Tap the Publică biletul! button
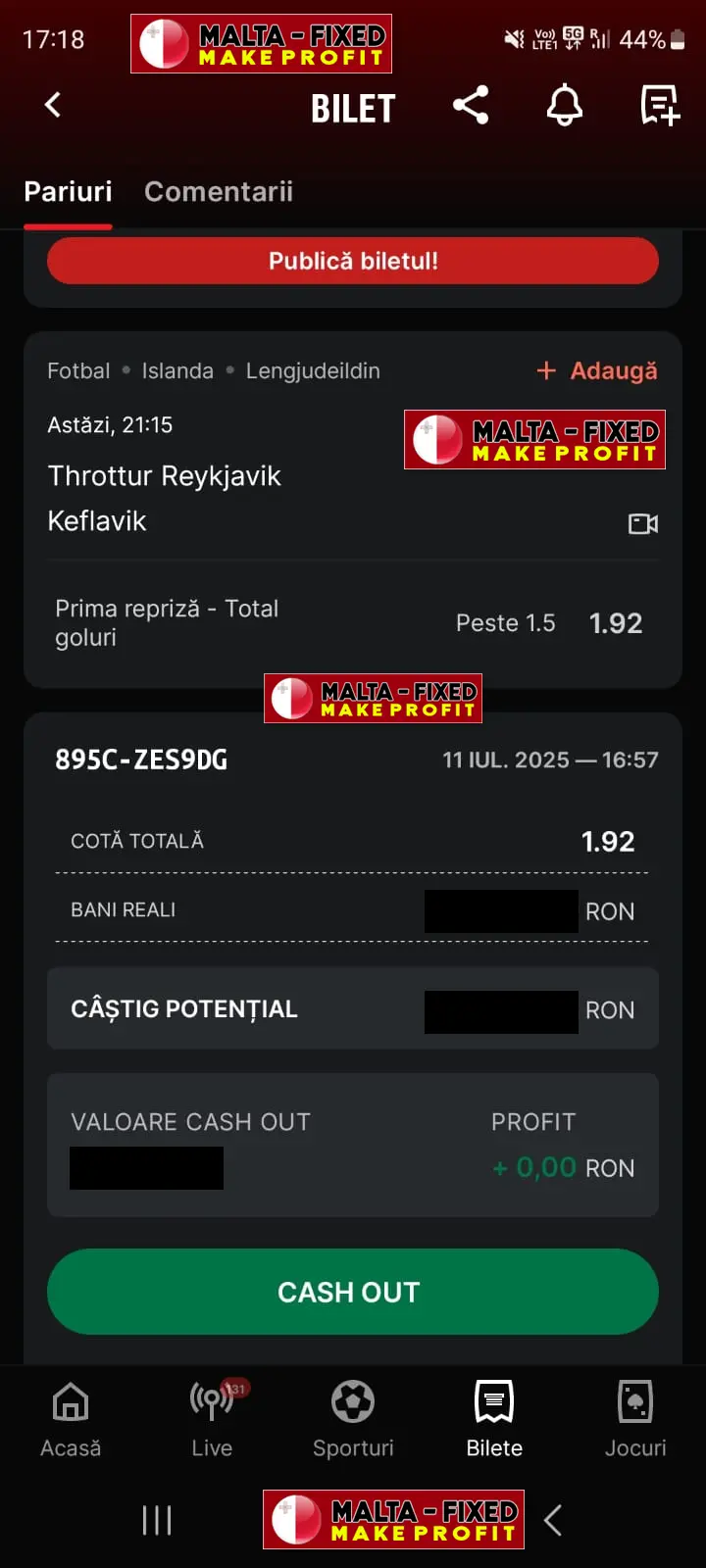Screen dimensions: 706x1568 pos(353,261)
